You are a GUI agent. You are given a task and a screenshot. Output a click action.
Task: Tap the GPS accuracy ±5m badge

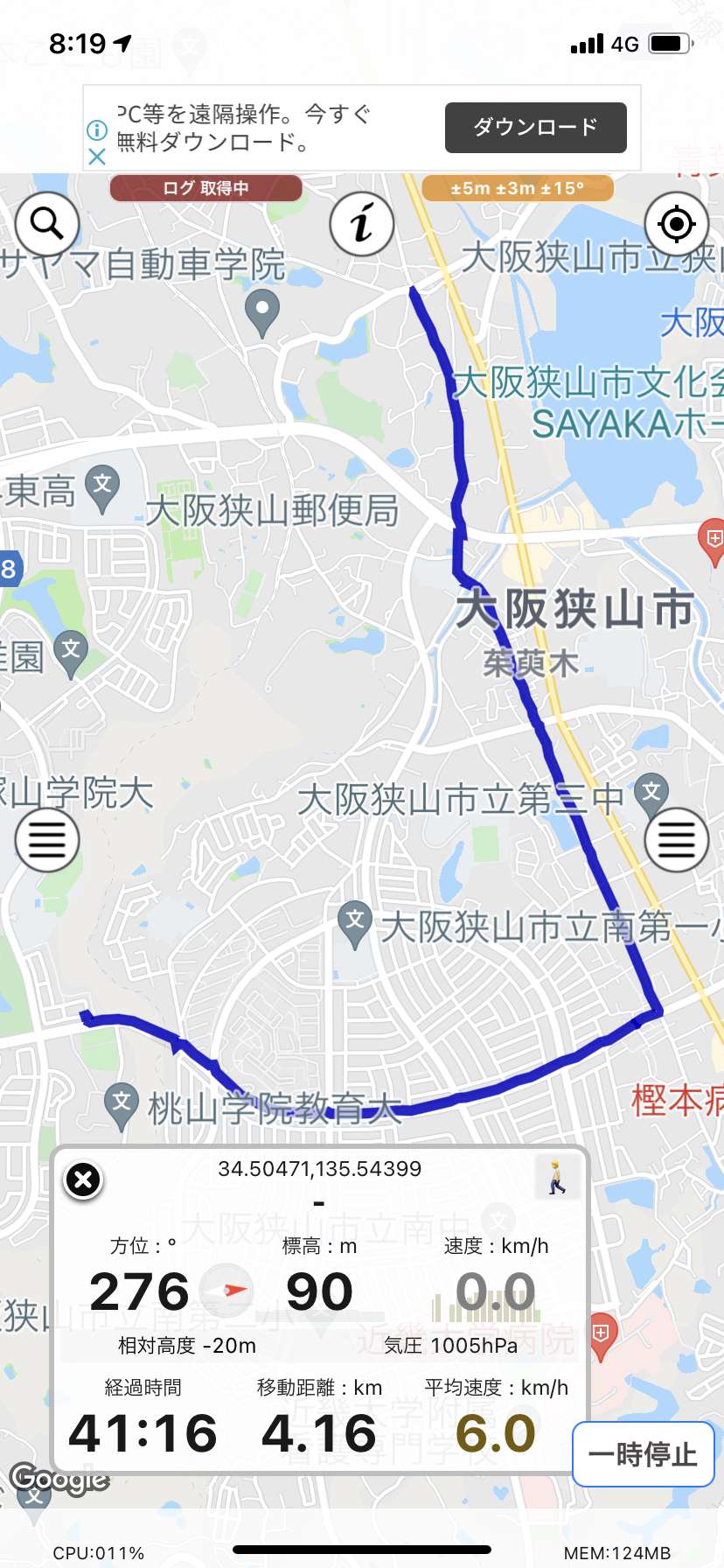pos(518,188)
